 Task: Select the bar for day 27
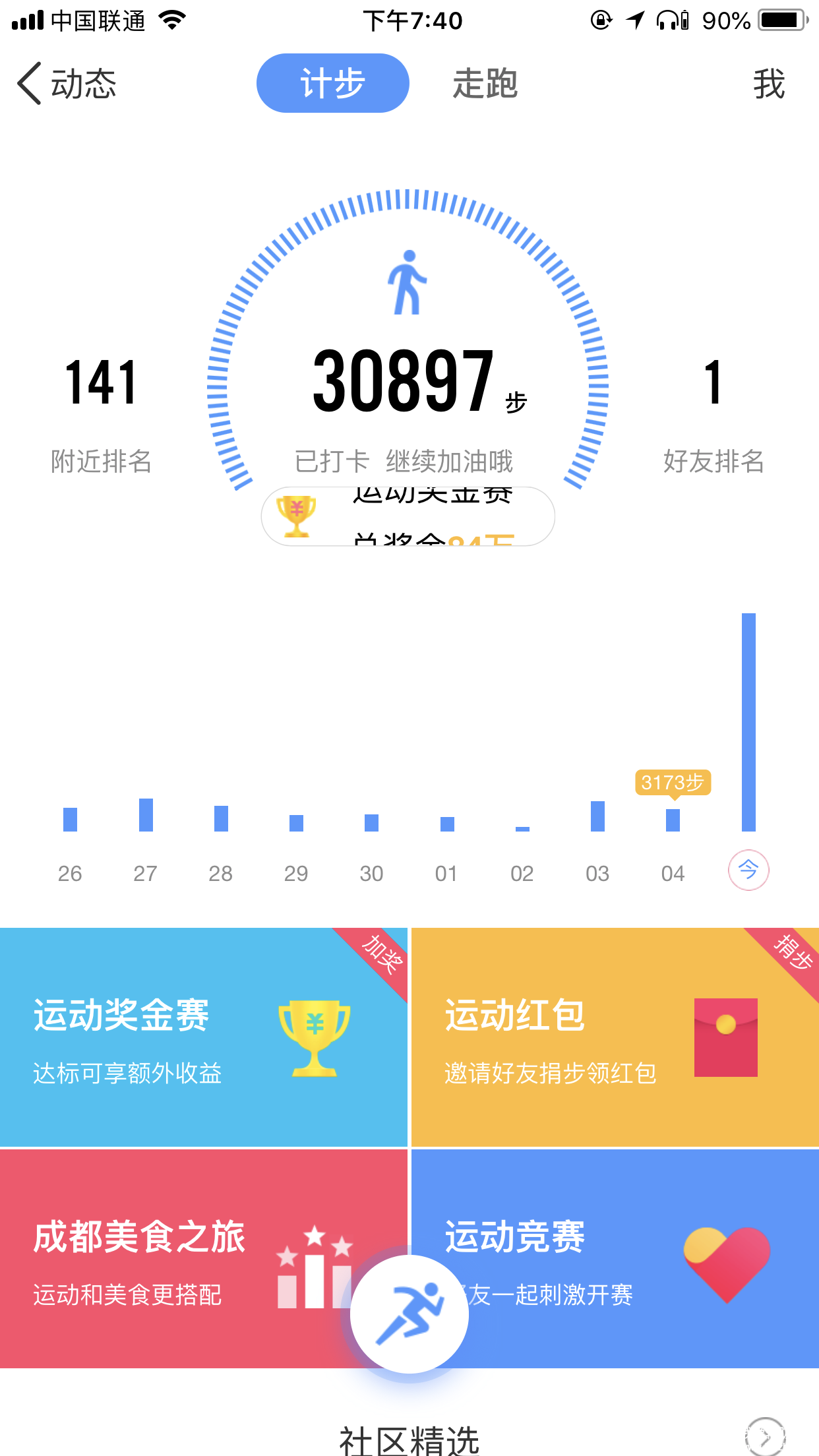pyautogui.click(x=146, y=815)
